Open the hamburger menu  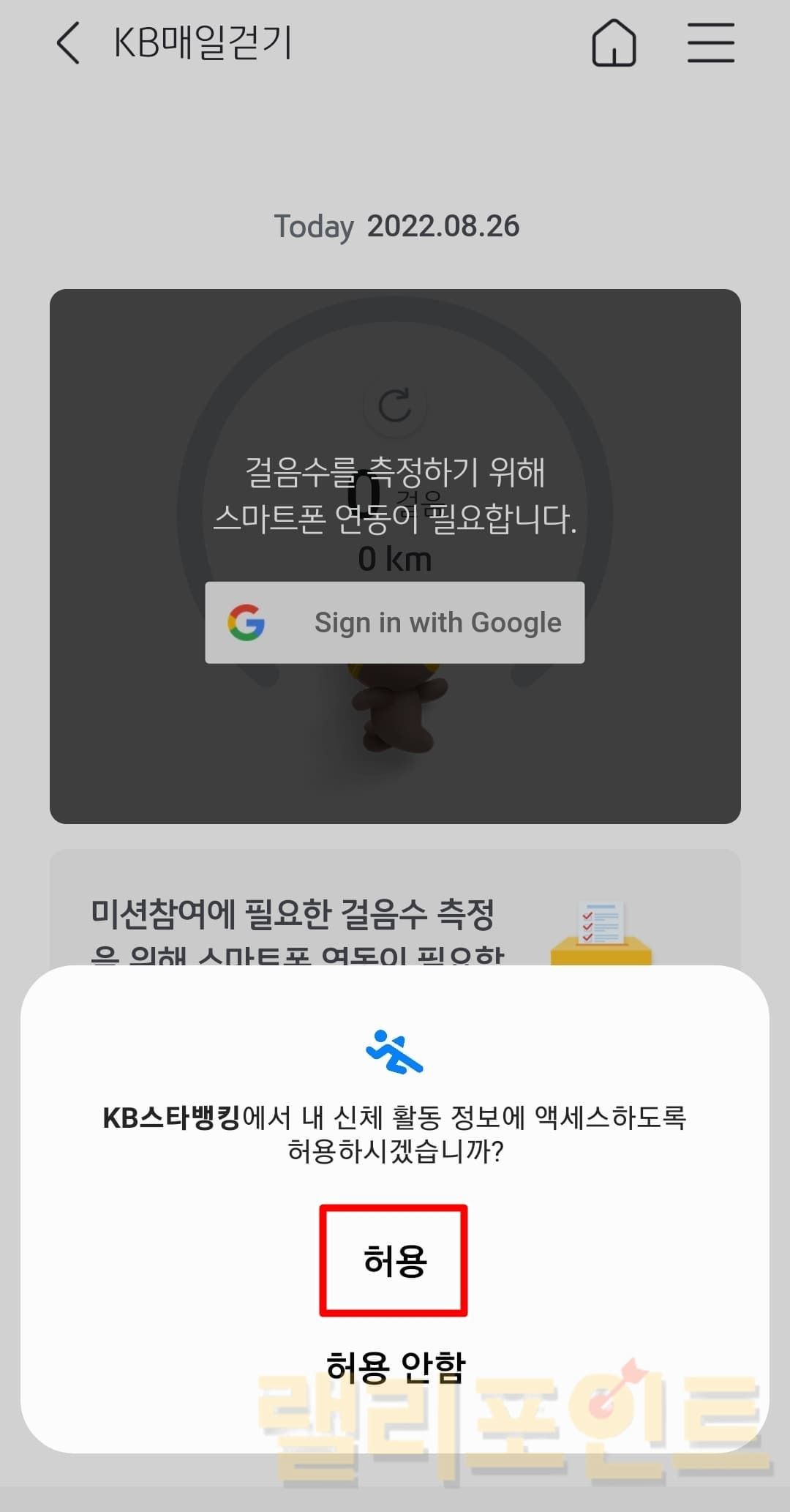point(710,42)
